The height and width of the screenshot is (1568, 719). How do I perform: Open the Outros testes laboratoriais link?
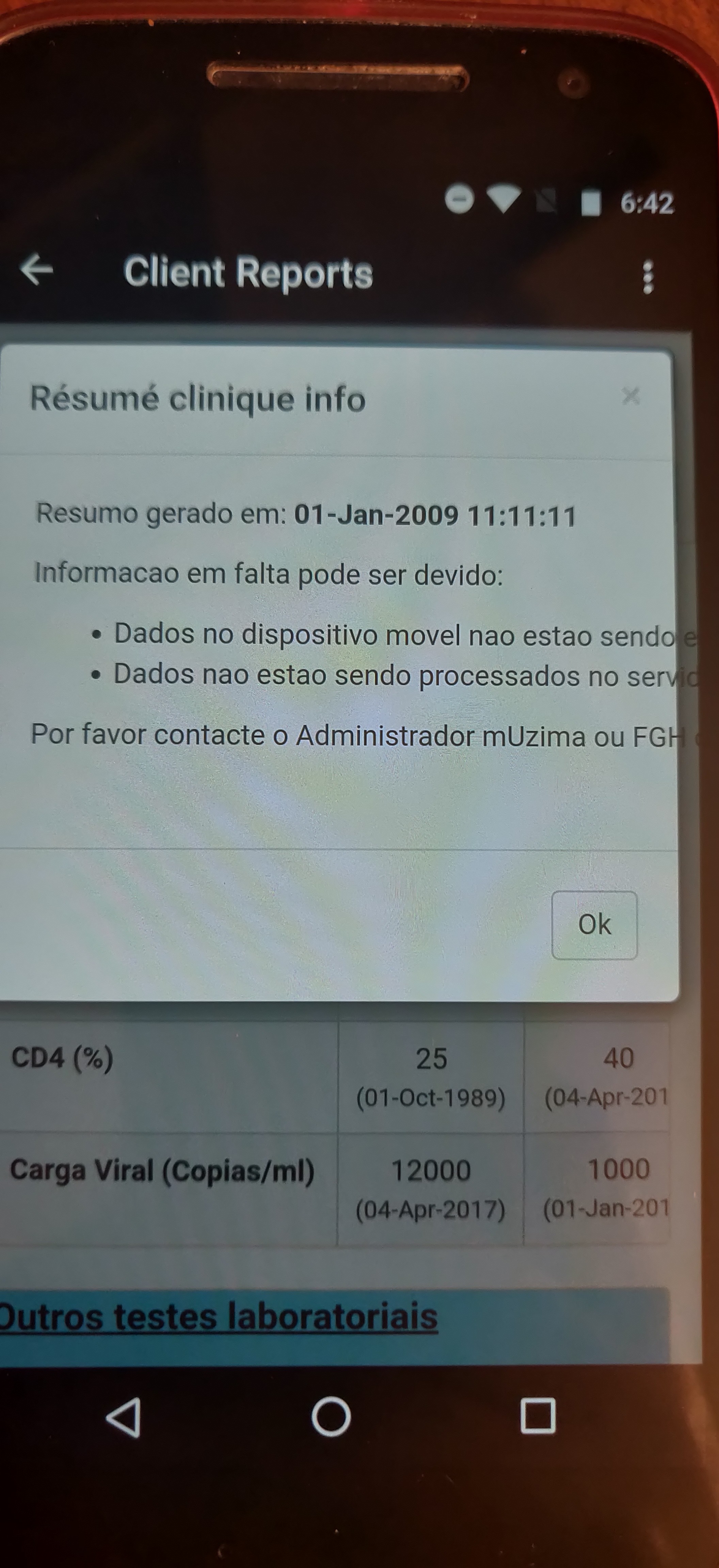pos(219,1316)
